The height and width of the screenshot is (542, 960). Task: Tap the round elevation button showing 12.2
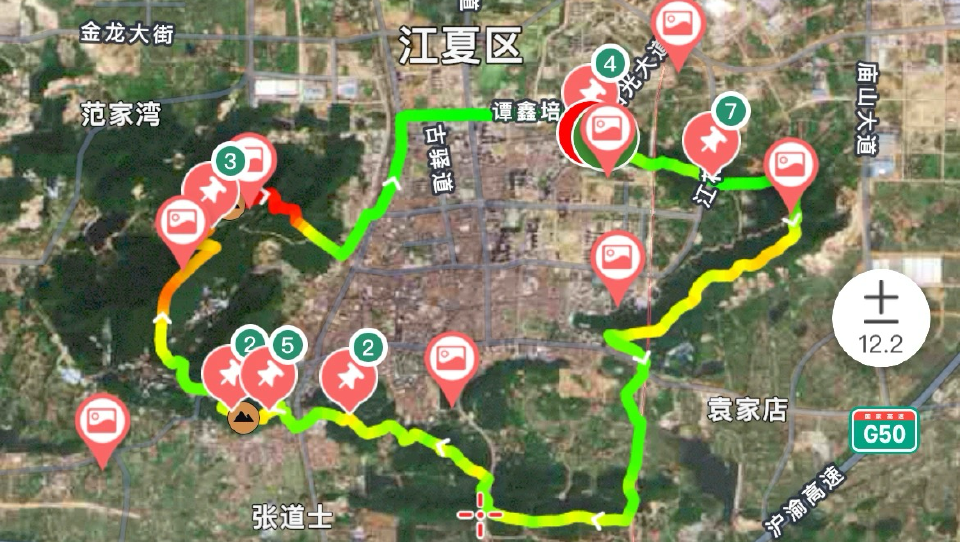point(881,317)
